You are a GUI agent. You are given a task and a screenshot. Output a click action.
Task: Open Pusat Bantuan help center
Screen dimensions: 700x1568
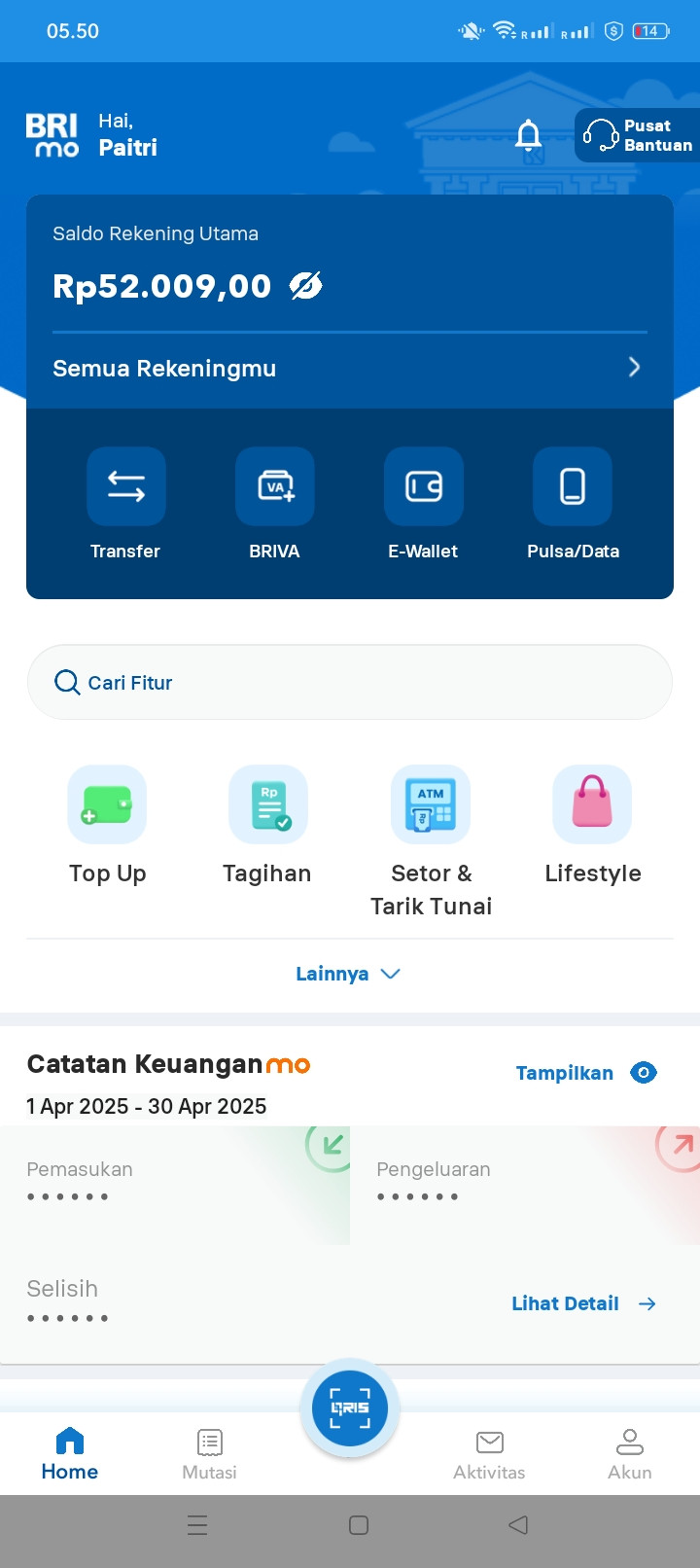(x=638, y=135)
